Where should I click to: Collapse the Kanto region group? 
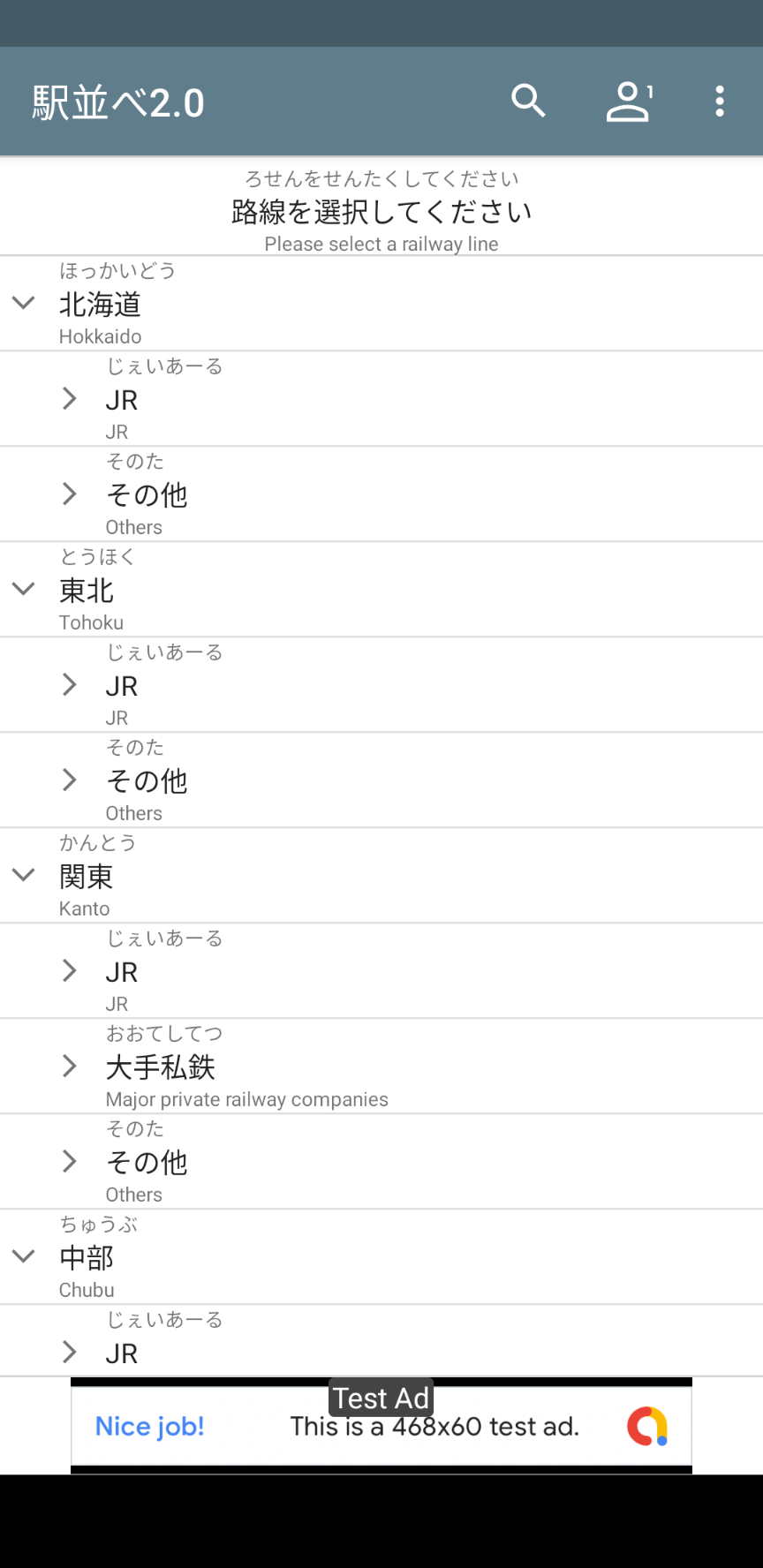tap(381, 876)
